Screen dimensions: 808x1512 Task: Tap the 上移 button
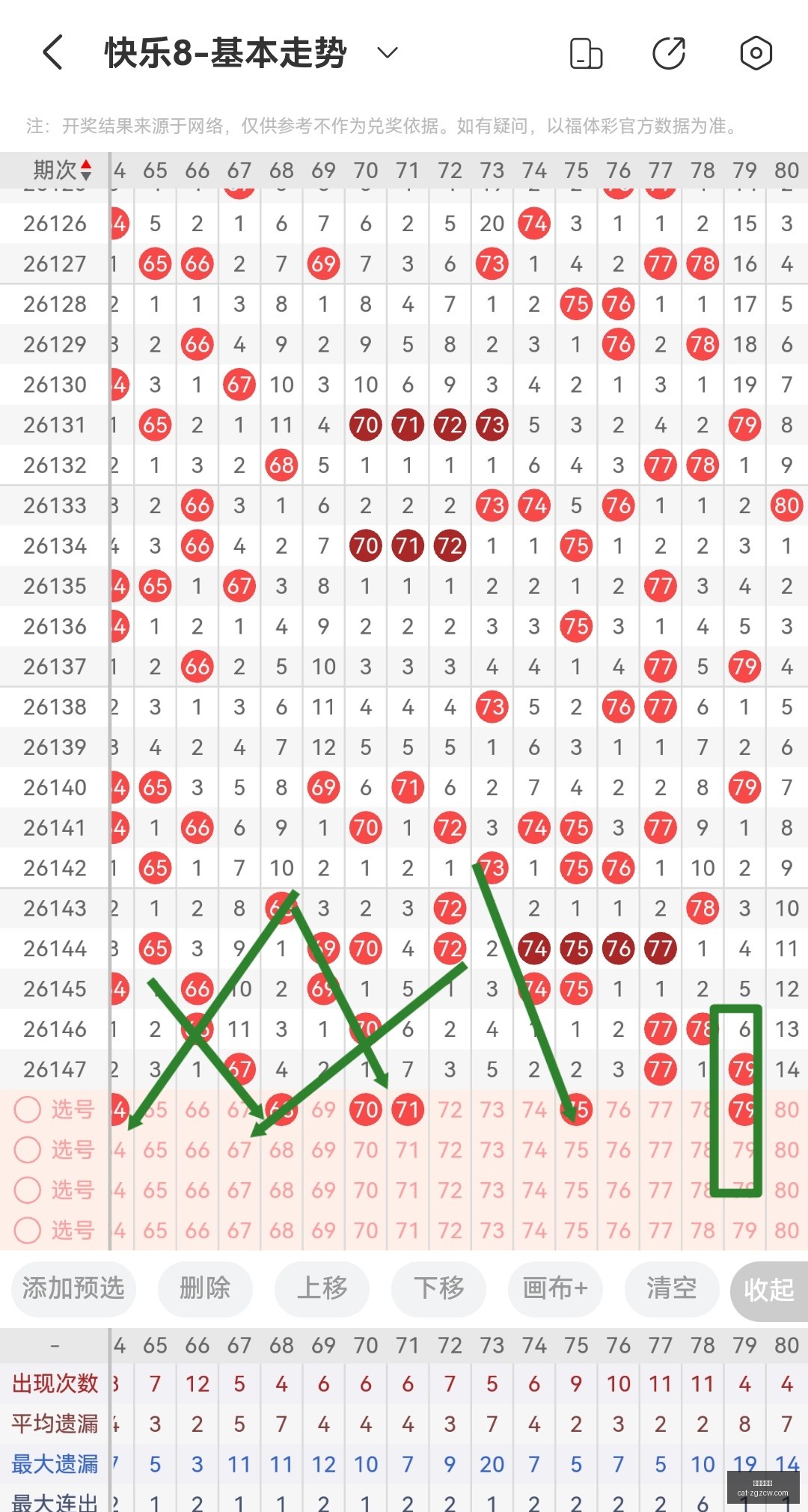coord(322,1288)
